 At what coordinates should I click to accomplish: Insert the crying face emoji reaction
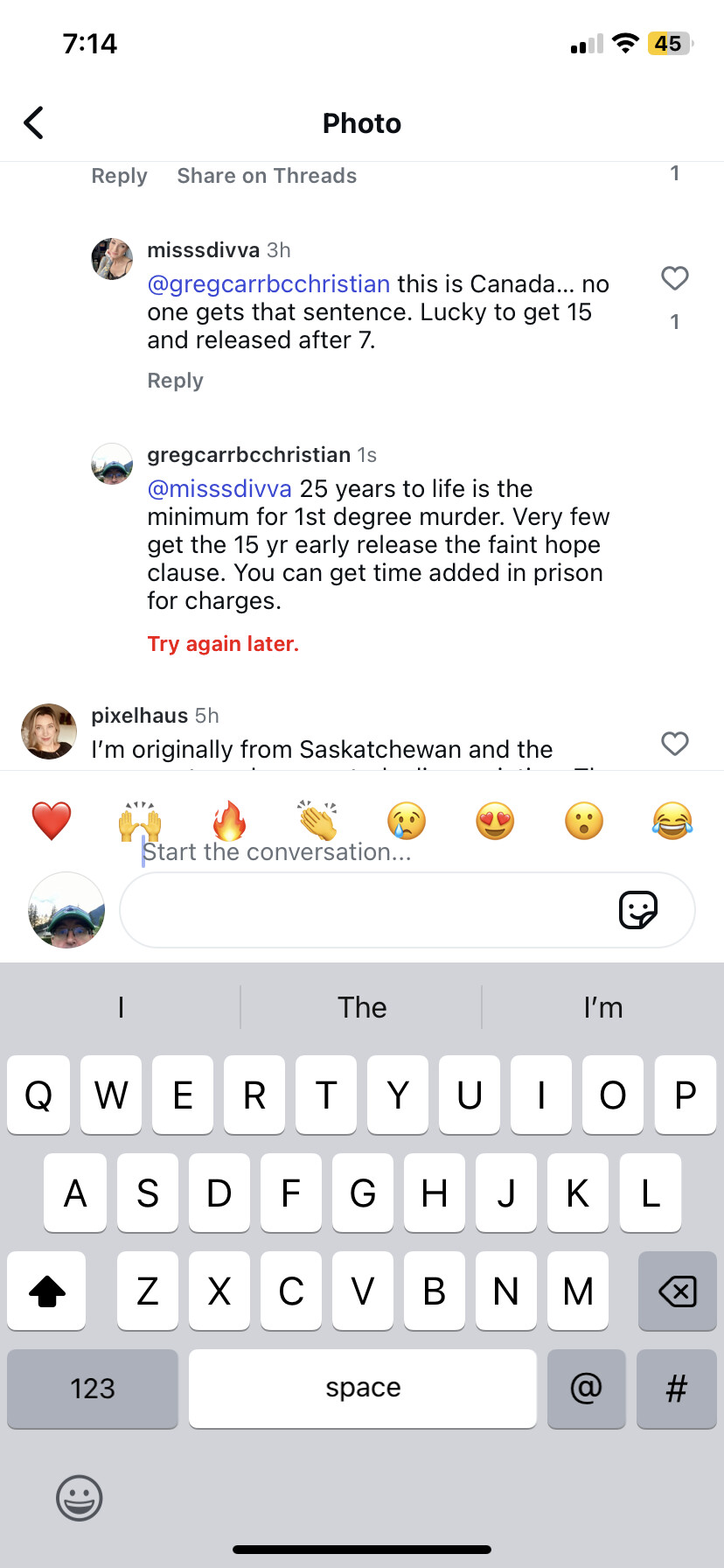pyautogui.click(x=407, y=822)
